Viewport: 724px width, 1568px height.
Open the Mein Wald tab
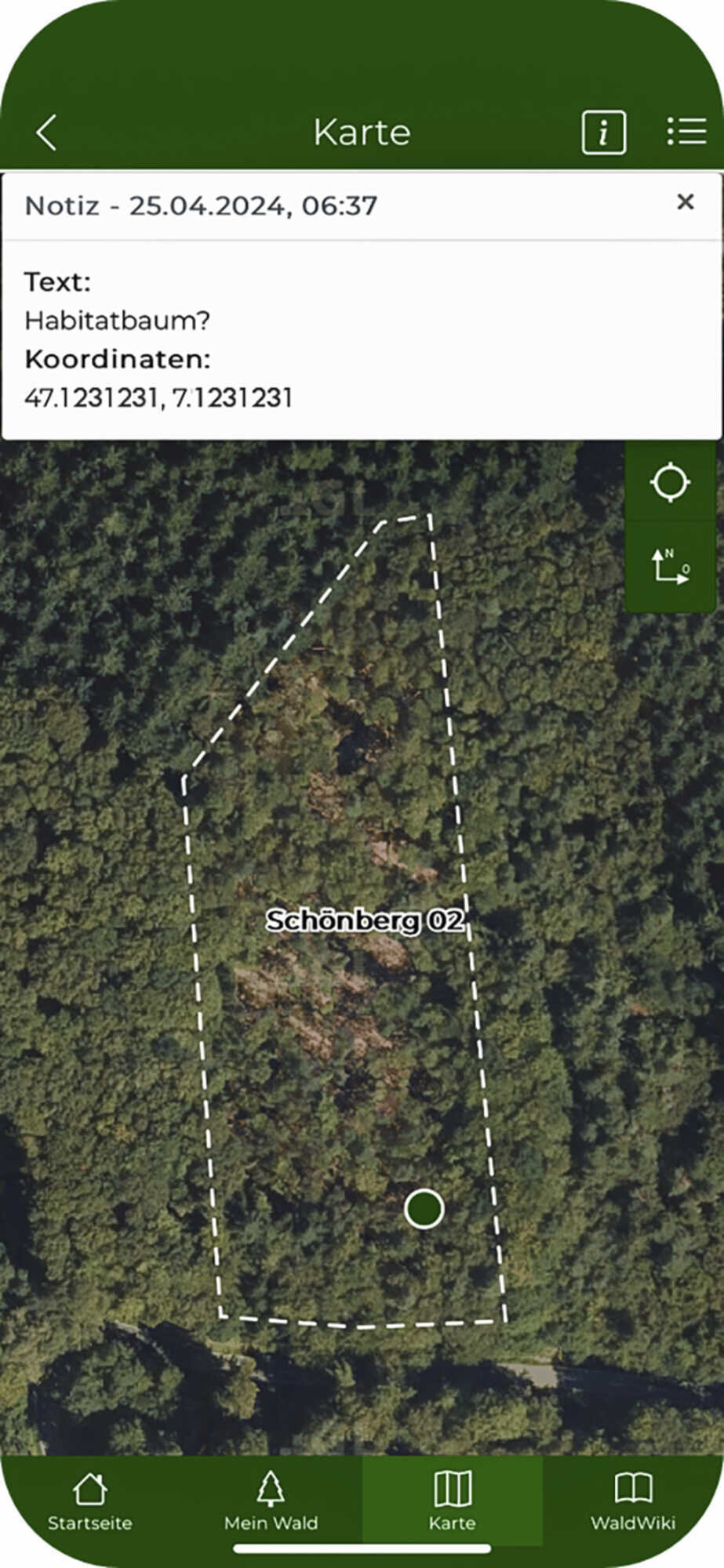pyautogui.click(x=271, y=1501)
